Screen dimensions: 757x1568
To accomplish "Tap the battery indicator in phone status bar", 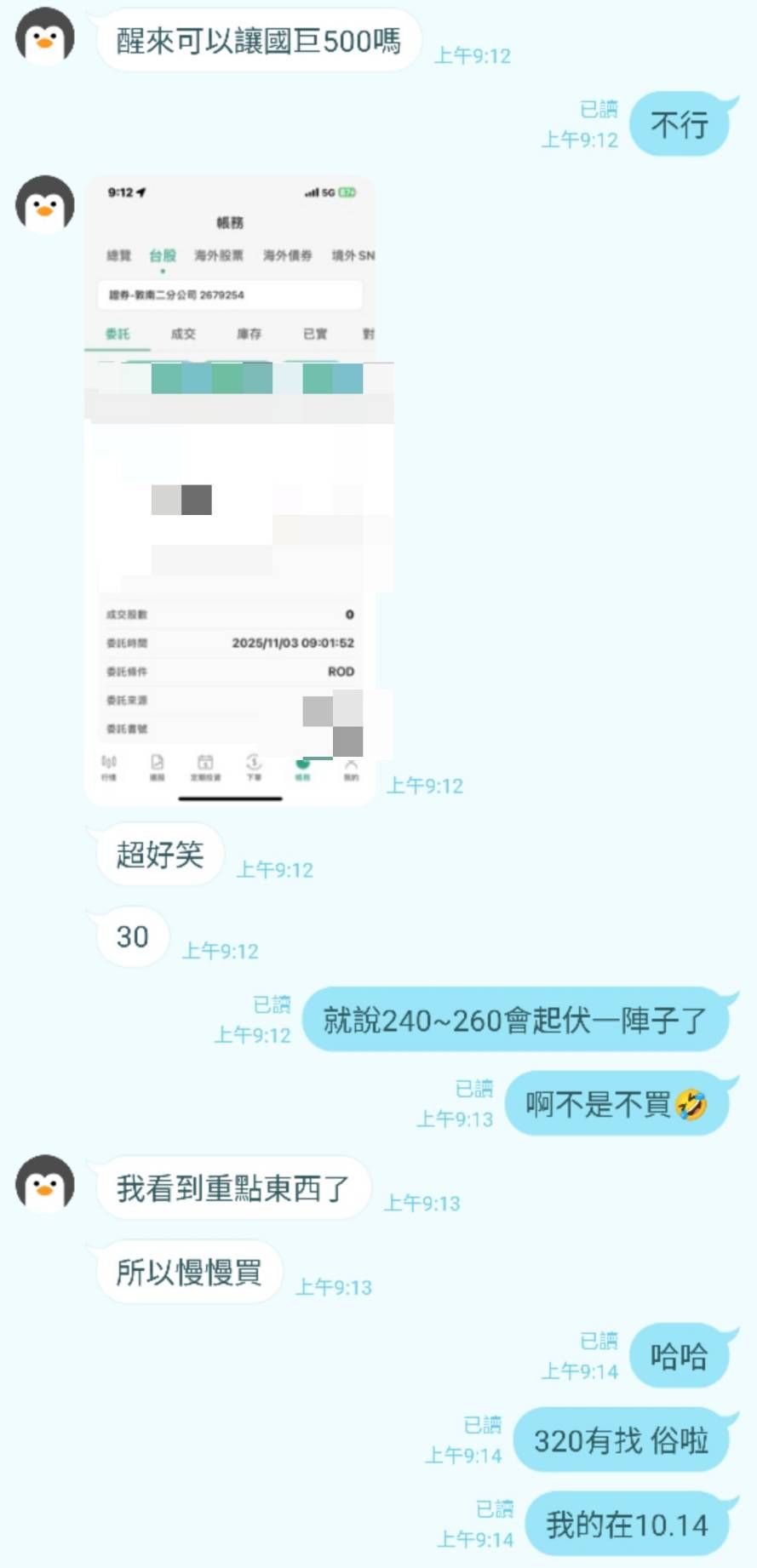I will coord(347,193).
